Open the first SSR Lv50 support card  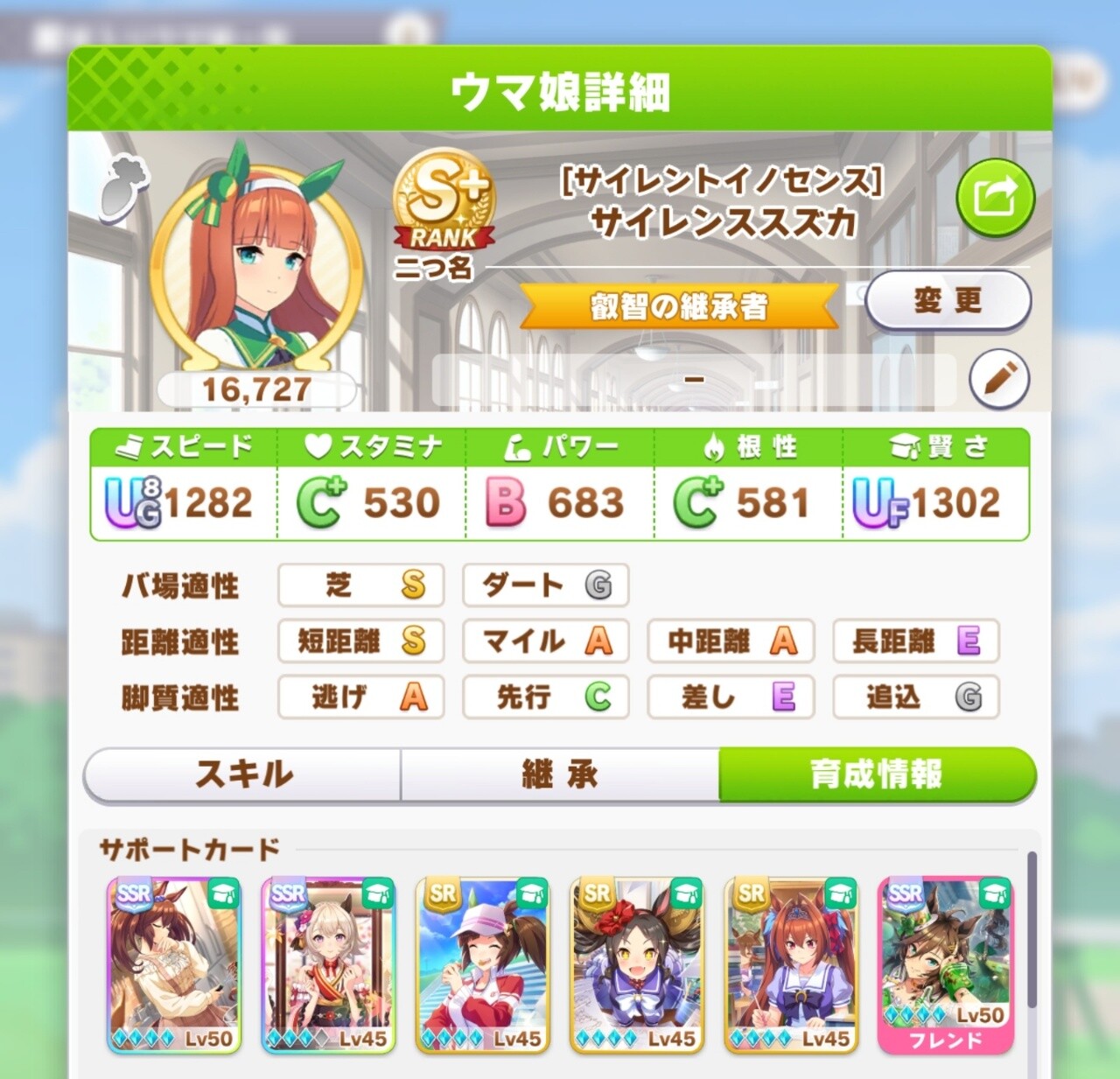pos(174,964)
